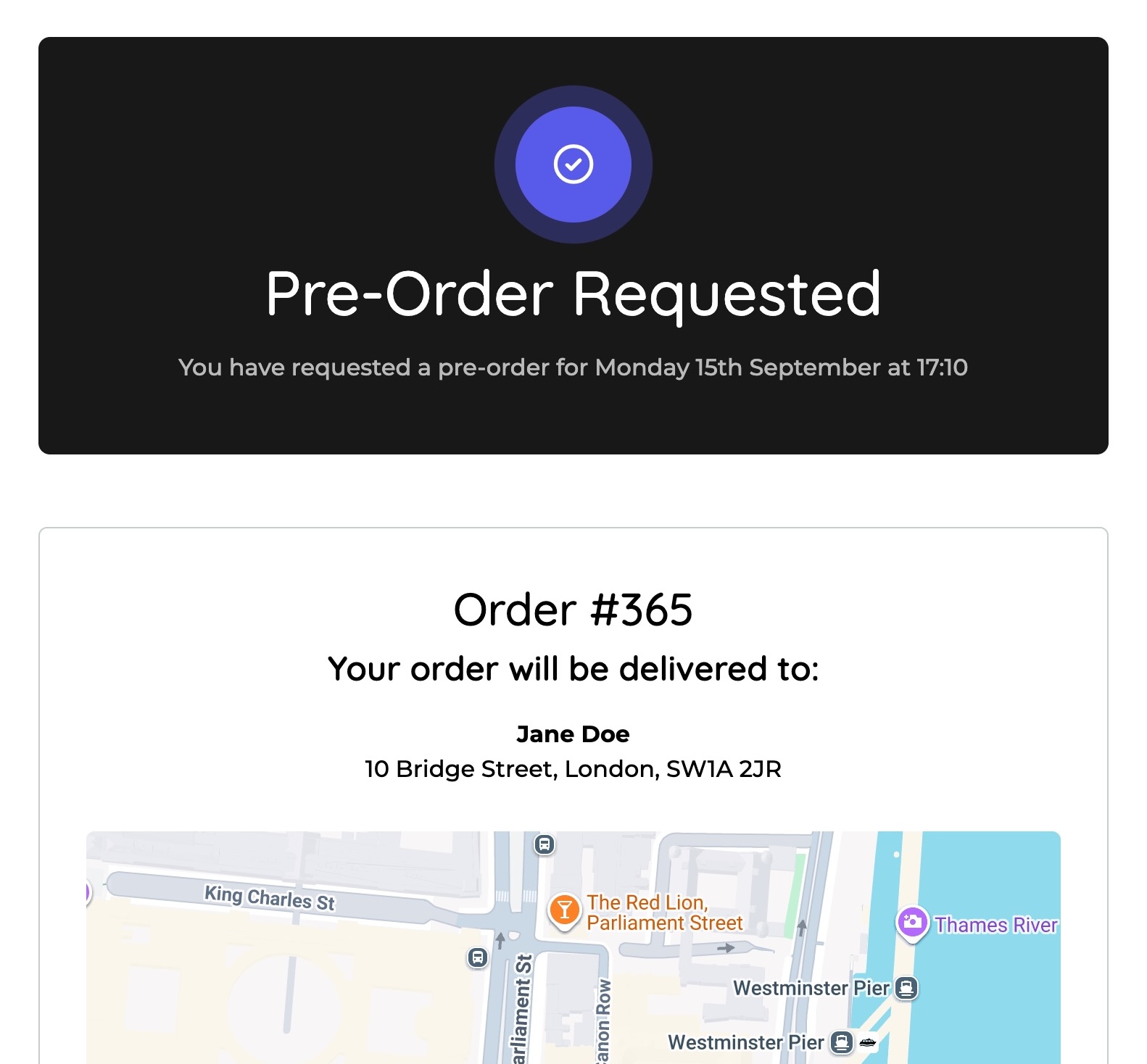
Task: Open The Red Lion marker on map
Action: point(564,910)
